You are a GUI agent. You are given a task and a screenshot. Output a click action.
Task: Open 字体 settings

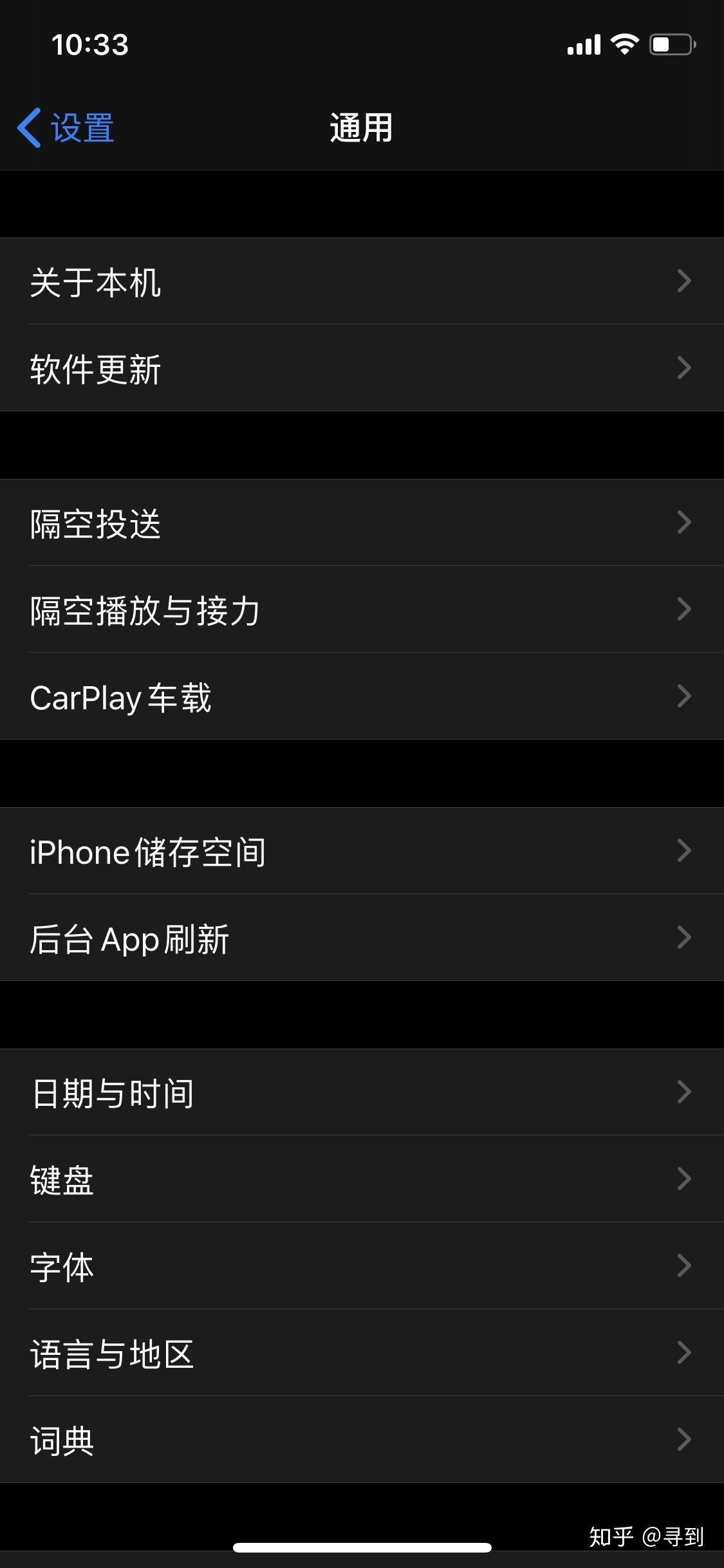click(x=362, y=1266)
